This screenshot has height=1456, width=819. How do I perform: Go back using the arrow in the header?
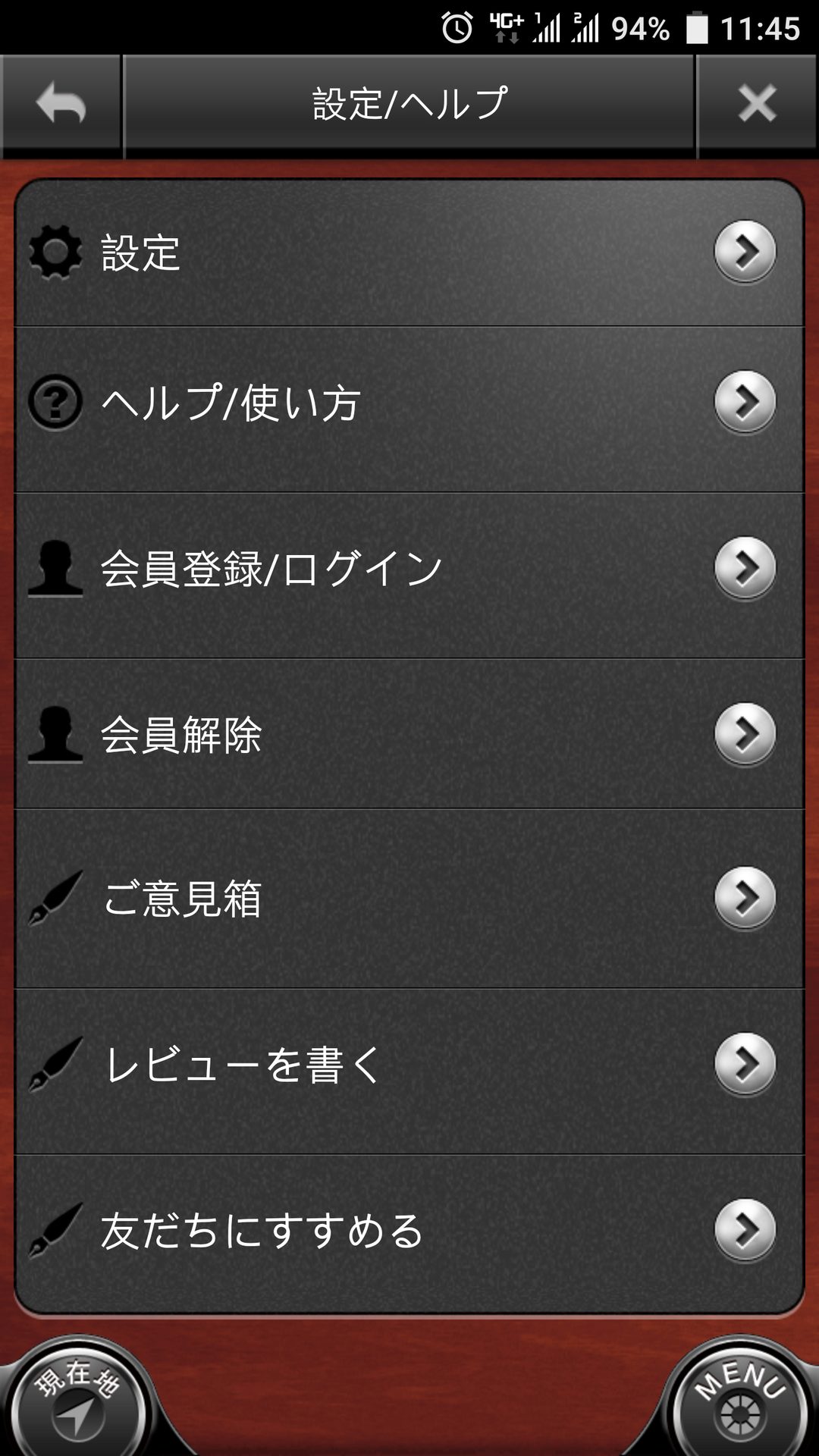(61, 104)
